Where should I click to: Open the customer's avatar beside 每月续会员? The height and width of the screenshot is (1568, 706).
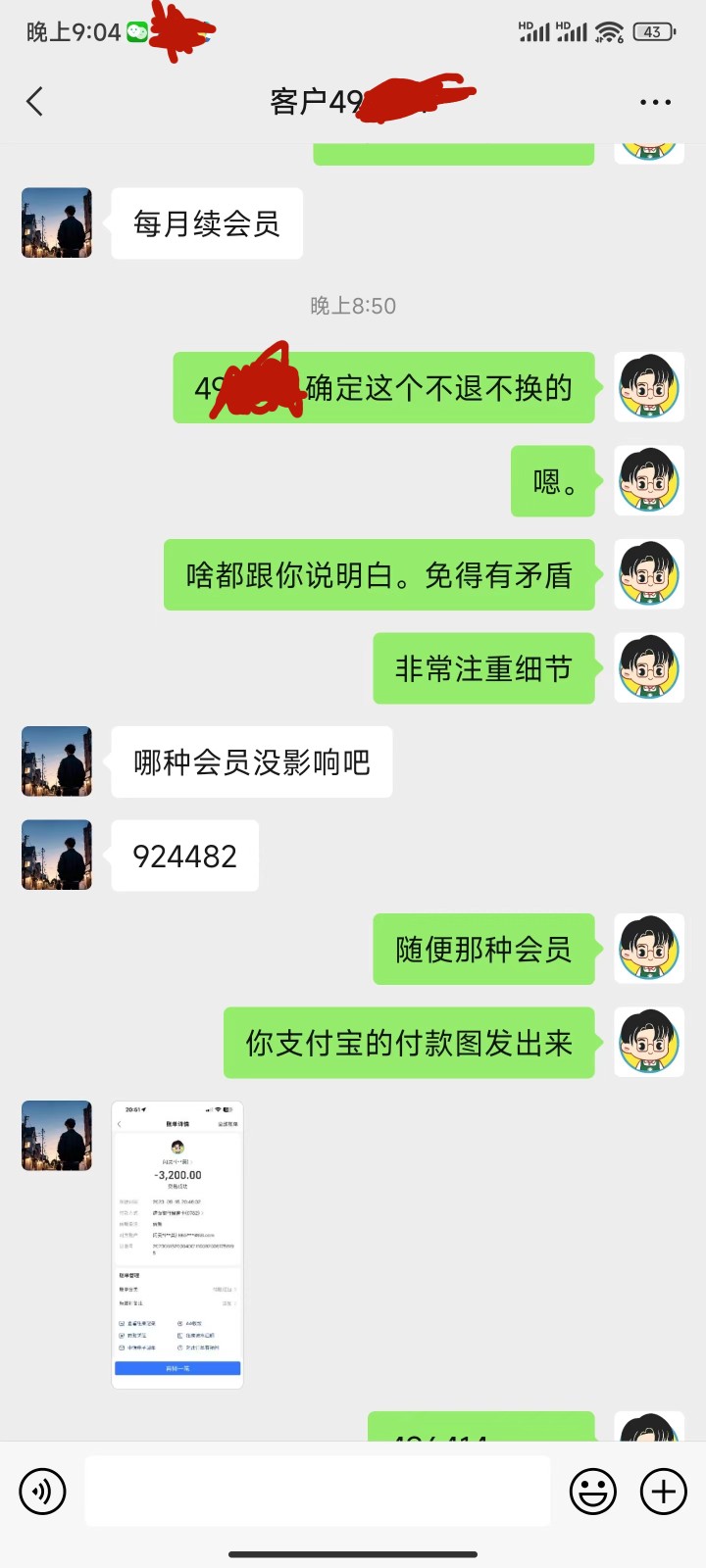pos(57,223)
